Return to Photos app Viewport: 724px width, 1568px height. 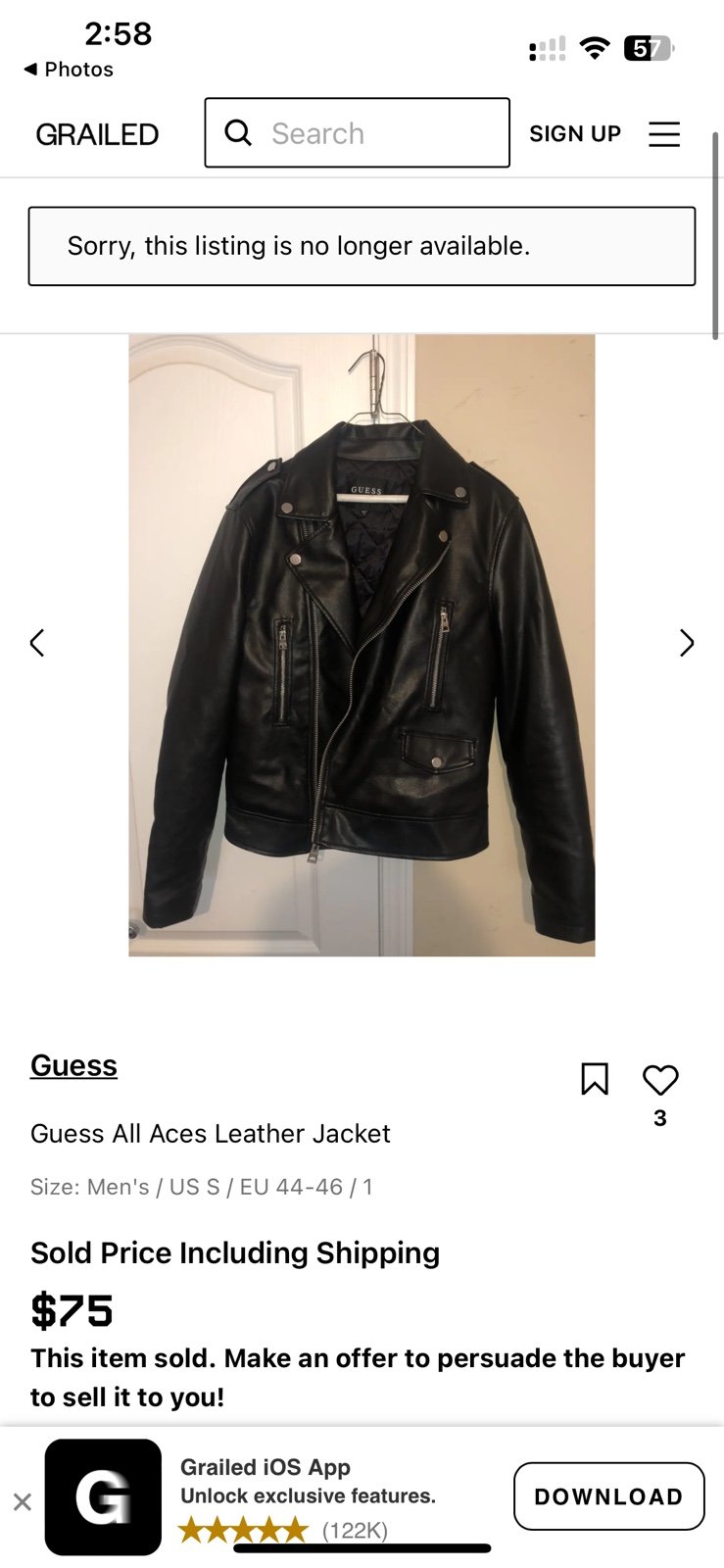pos(69,70)
